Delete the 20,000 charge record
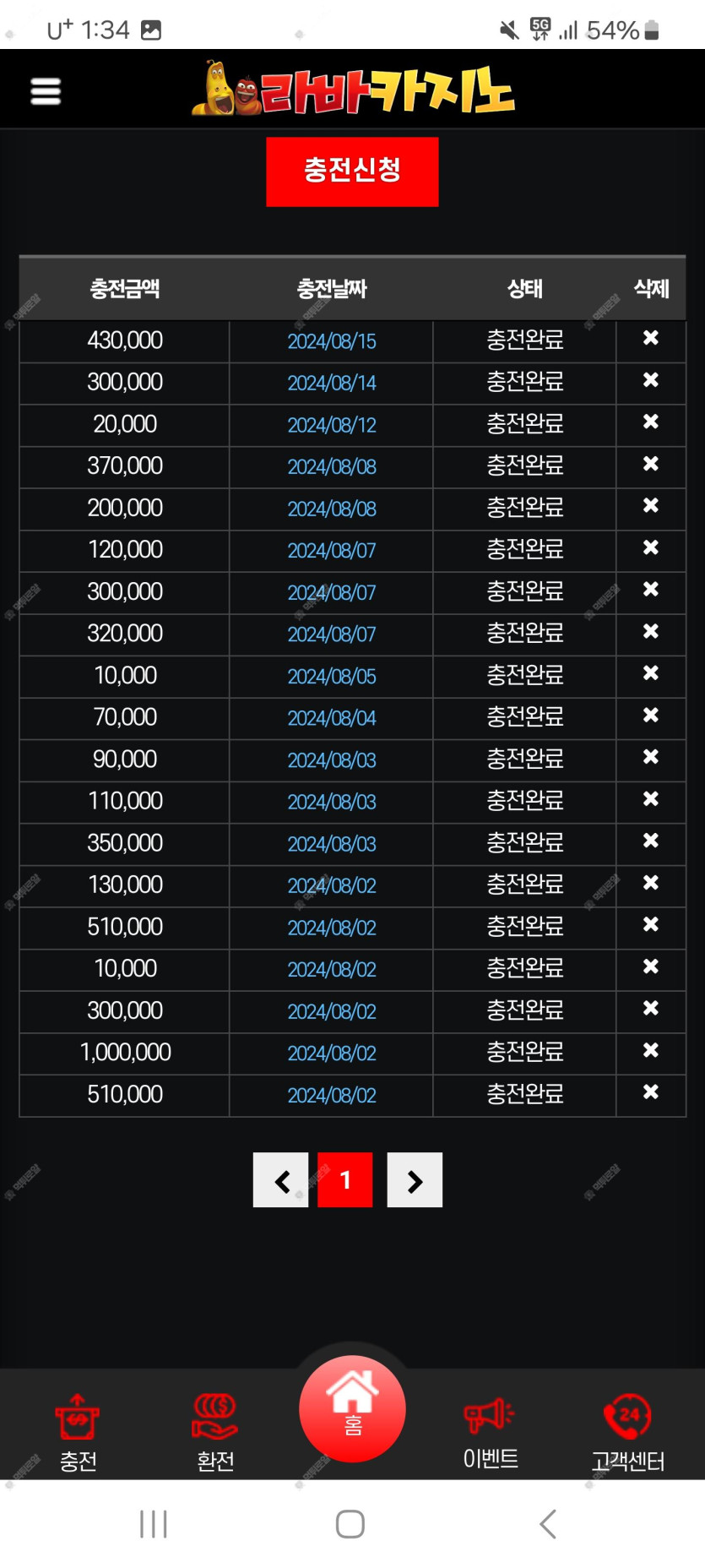Screen dimensions: 705x1568 (650, 422)
